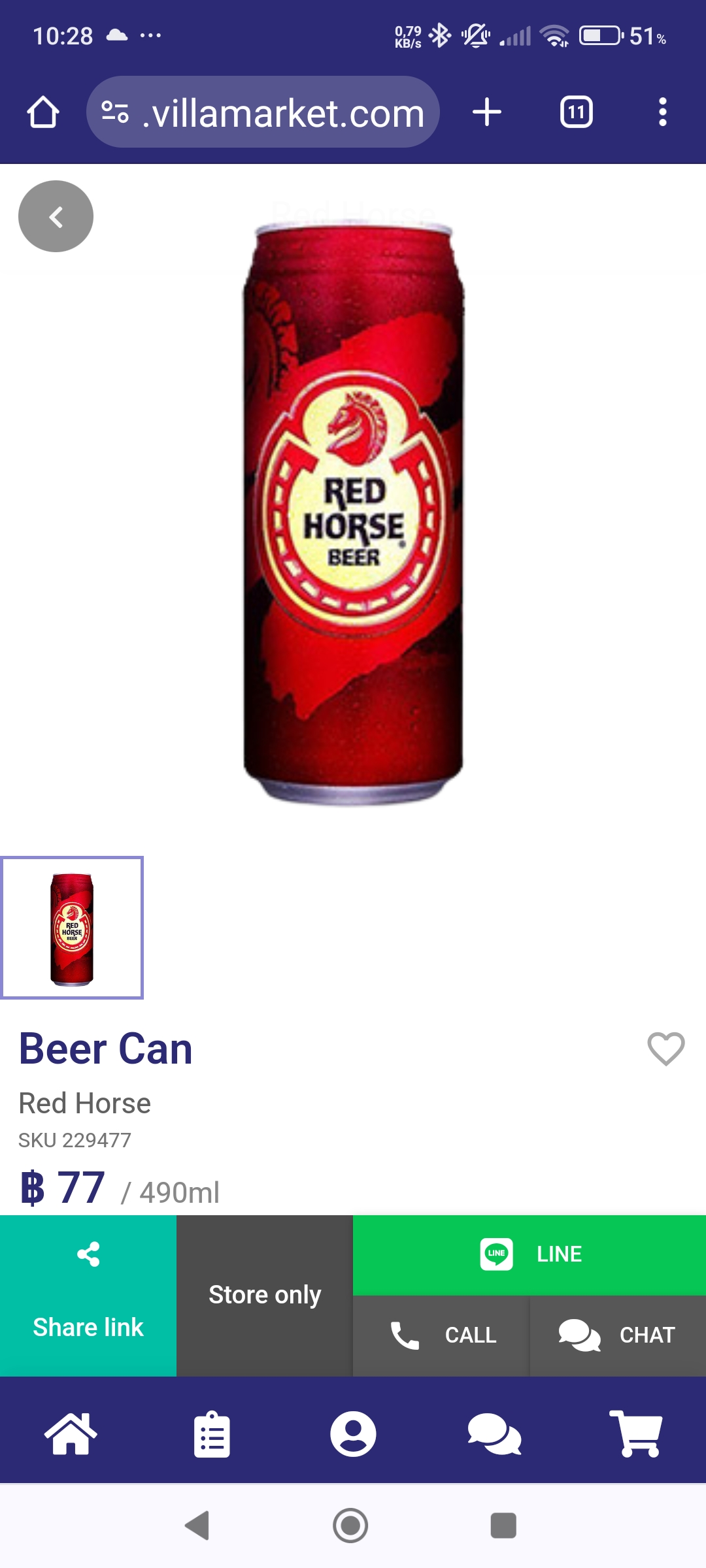Open the browser three-dot overflow menu

[x=662, y=112]
